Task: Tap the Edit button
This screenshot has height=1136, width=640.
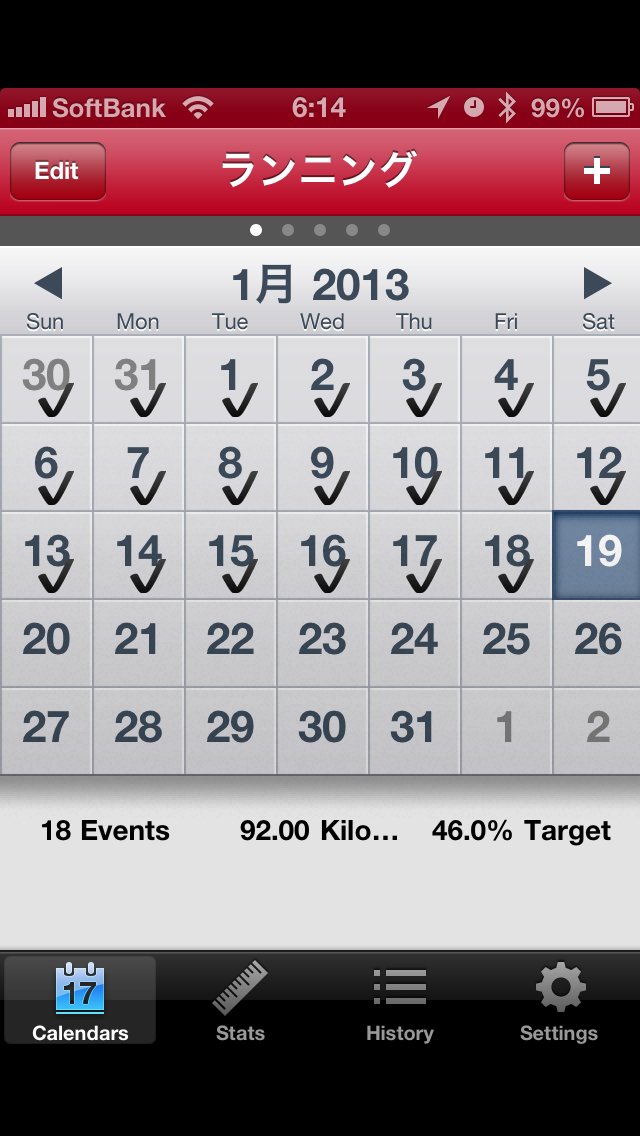Action: click(x=57, y=171)
